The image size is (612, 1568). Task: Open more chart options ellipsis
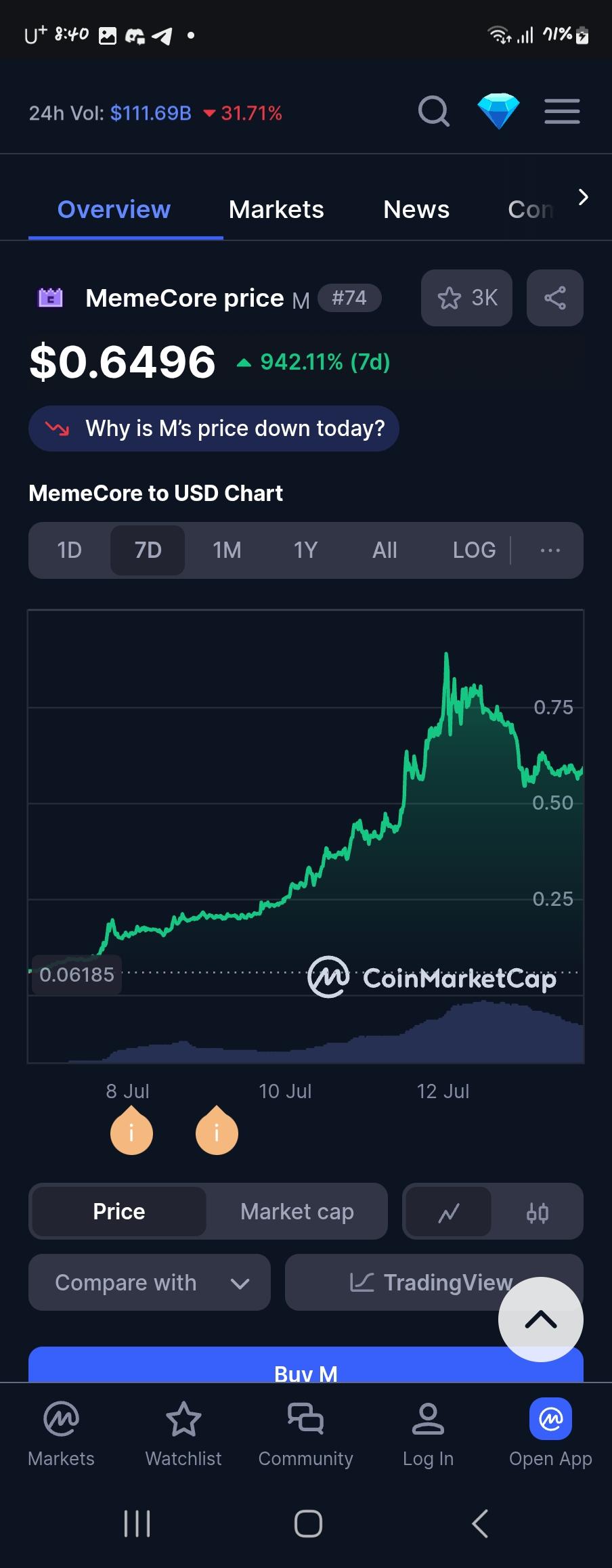[550, 550]
